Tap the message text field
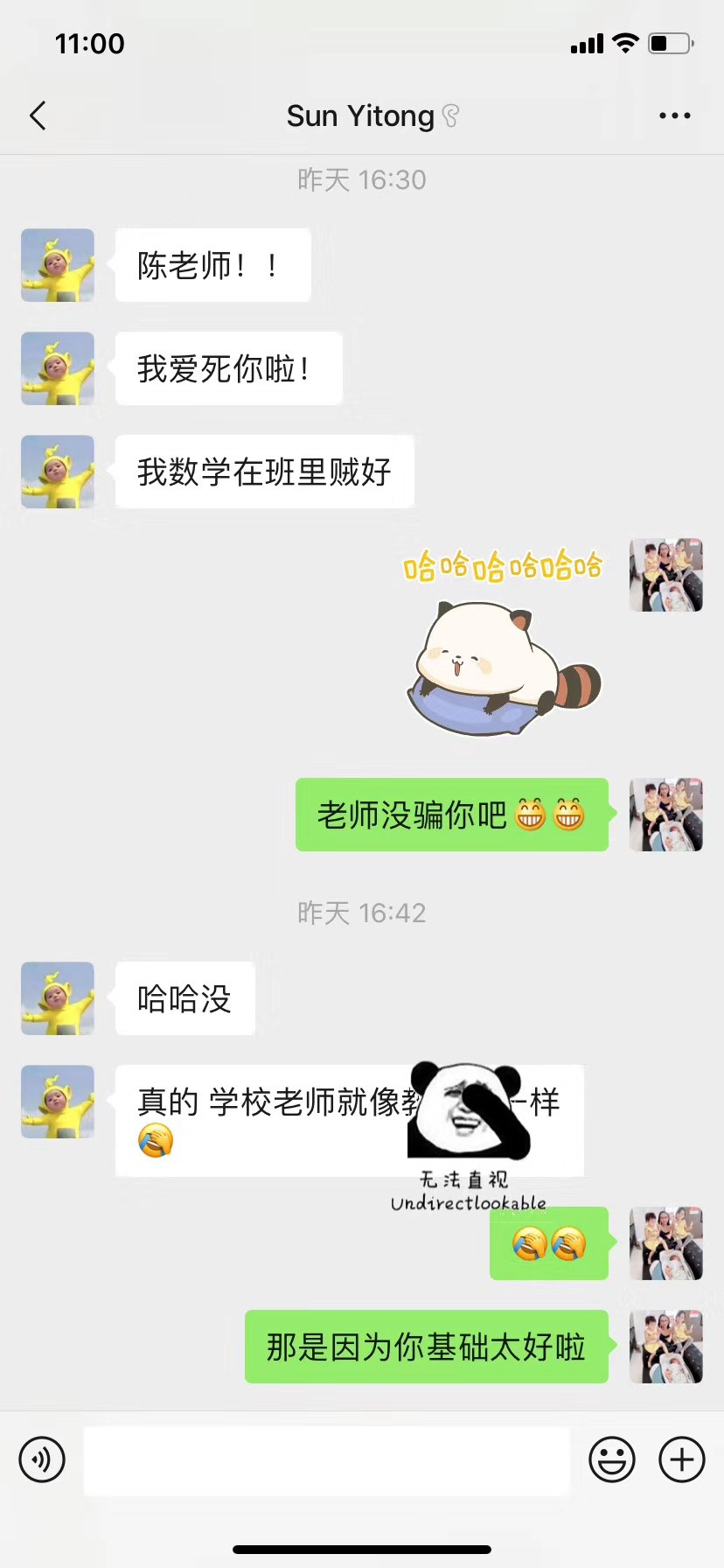 [x=326, y=1459]
